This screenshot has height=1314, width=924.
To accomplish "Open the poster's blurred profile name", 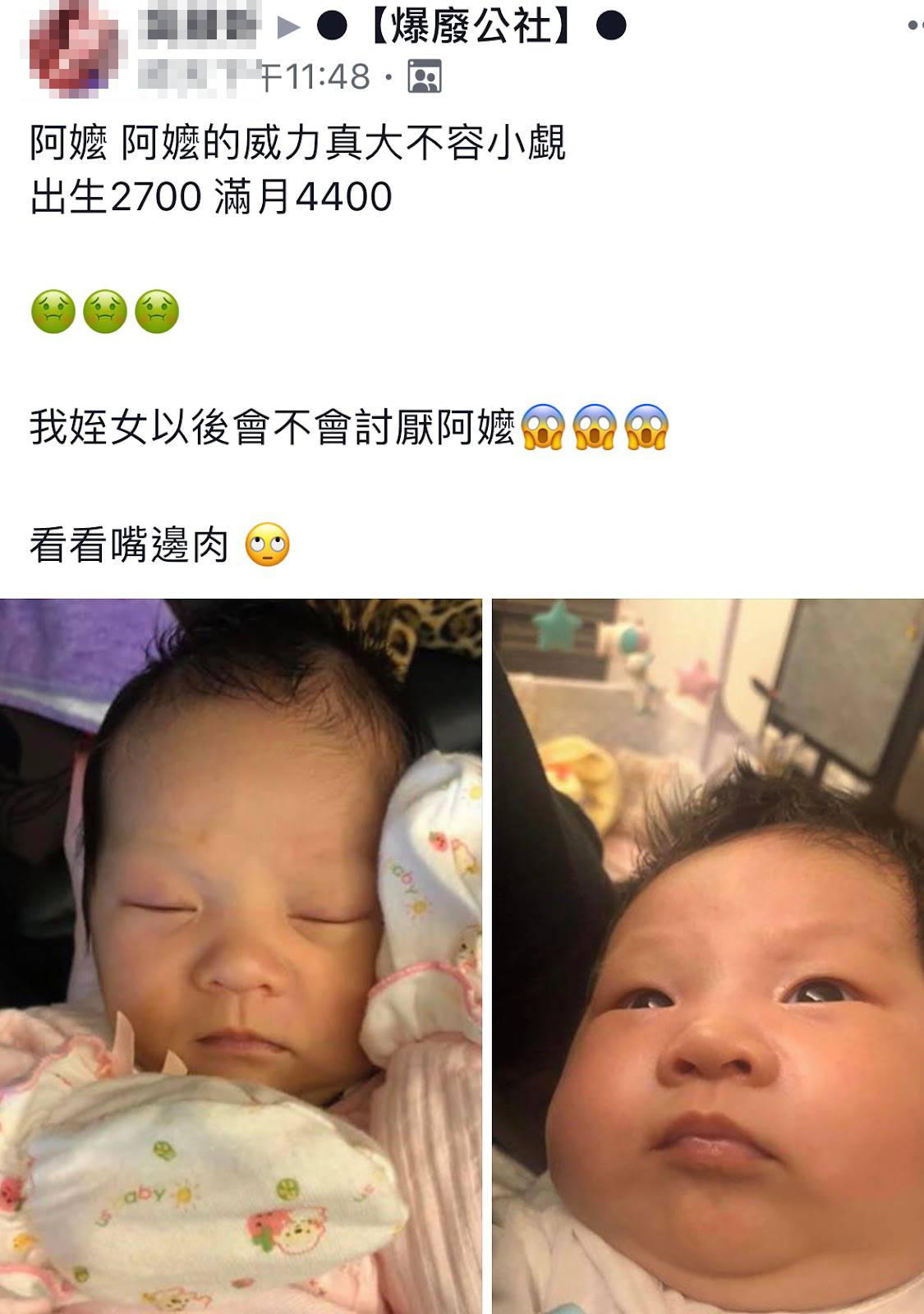I will coord(199,26).
